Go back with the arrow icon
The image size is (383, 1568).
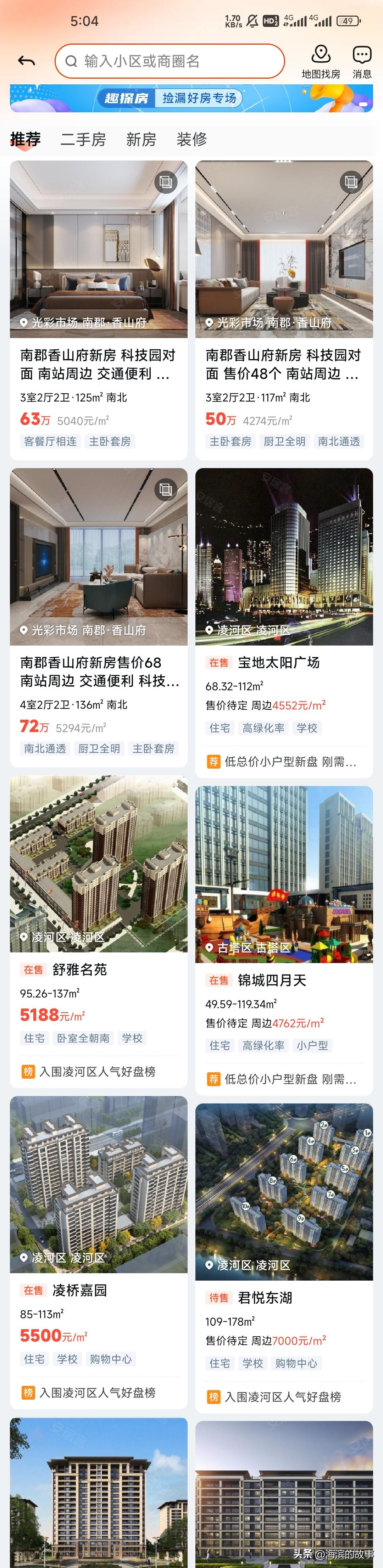tap(27, 61)
